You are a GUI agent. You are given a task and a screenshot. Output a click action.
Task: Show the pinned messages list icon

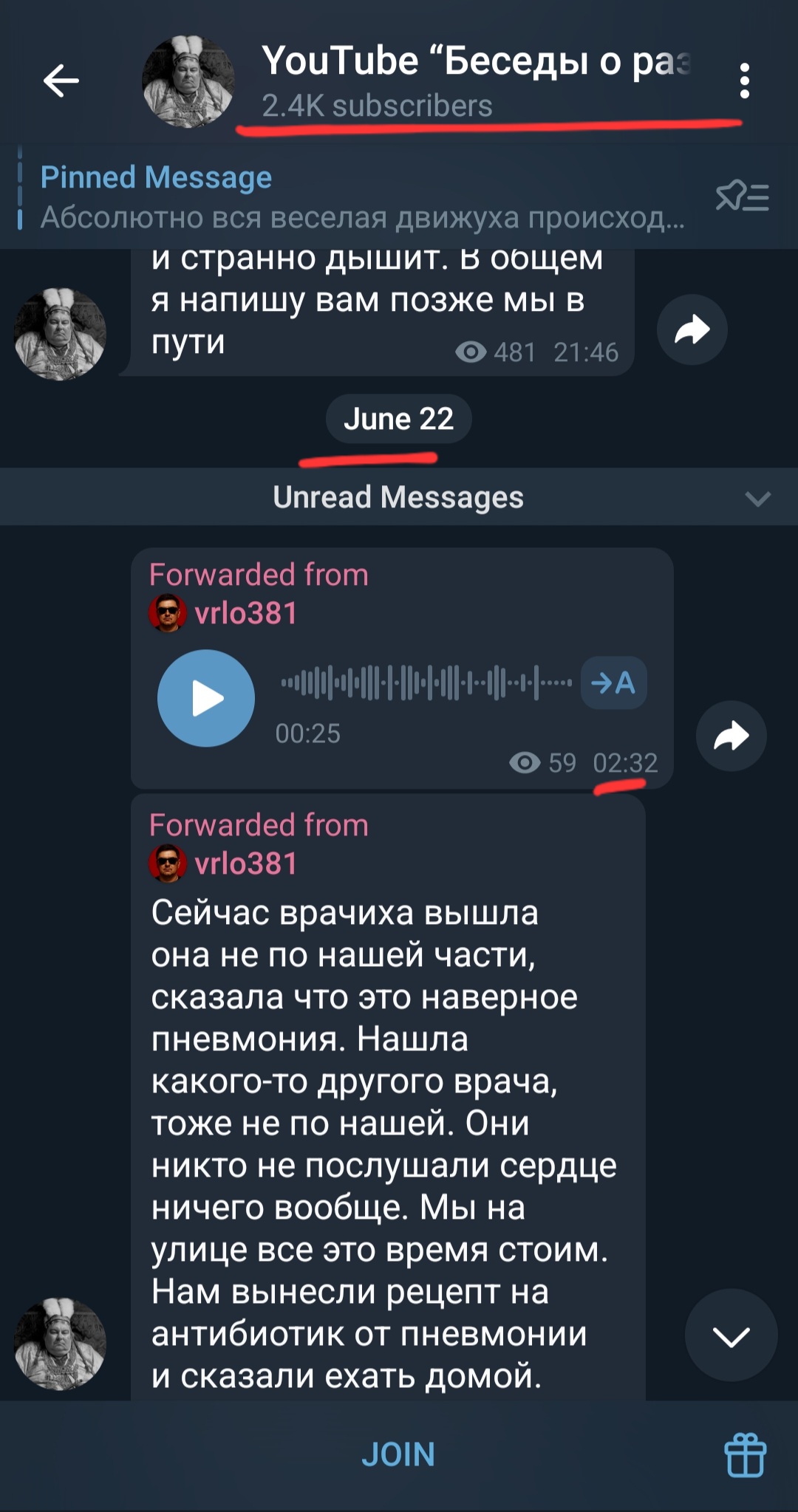[x=743, y=197]
